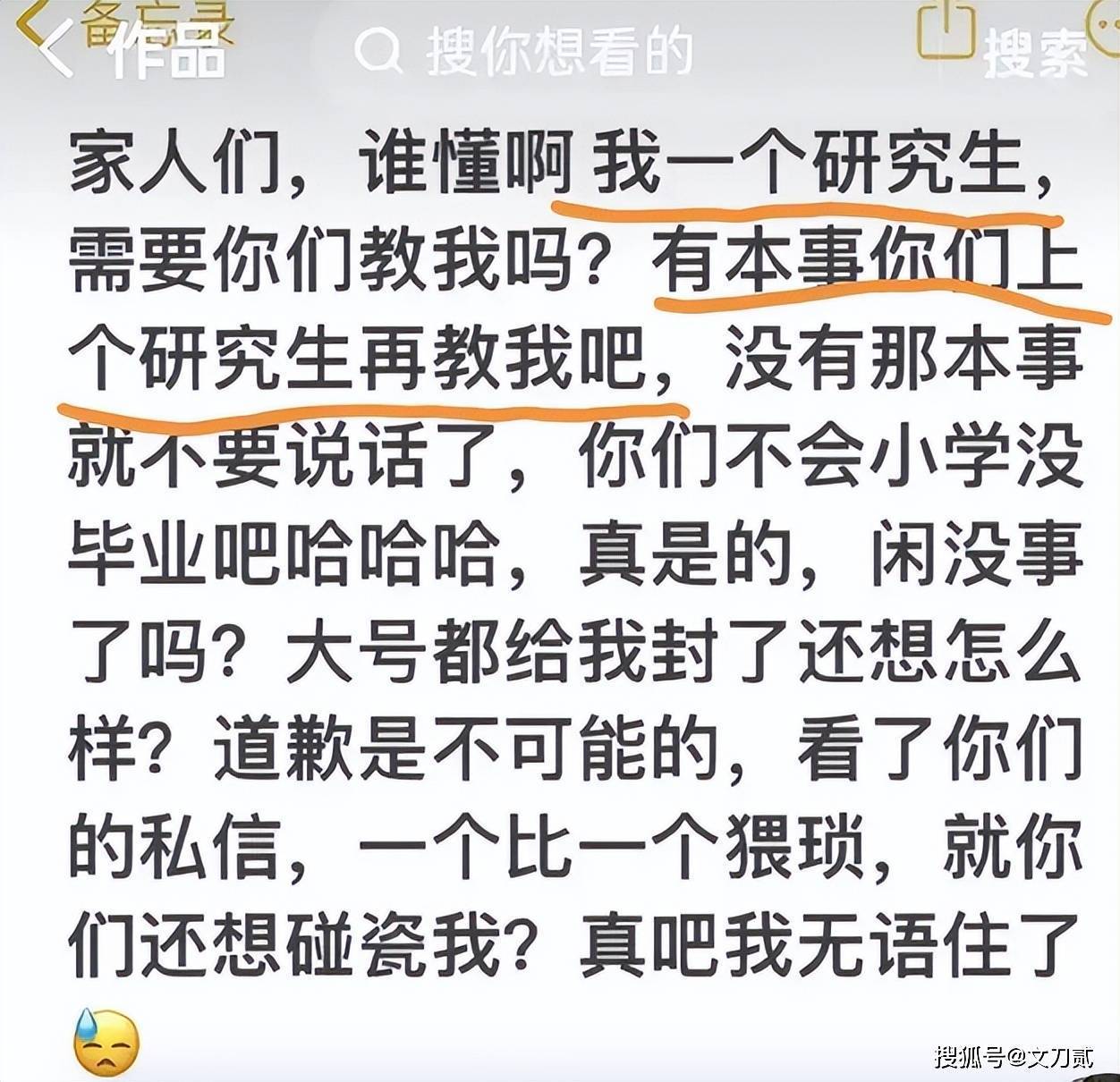
Task: Tap the 搜索 button
Action: click(x=1034, y=55)
